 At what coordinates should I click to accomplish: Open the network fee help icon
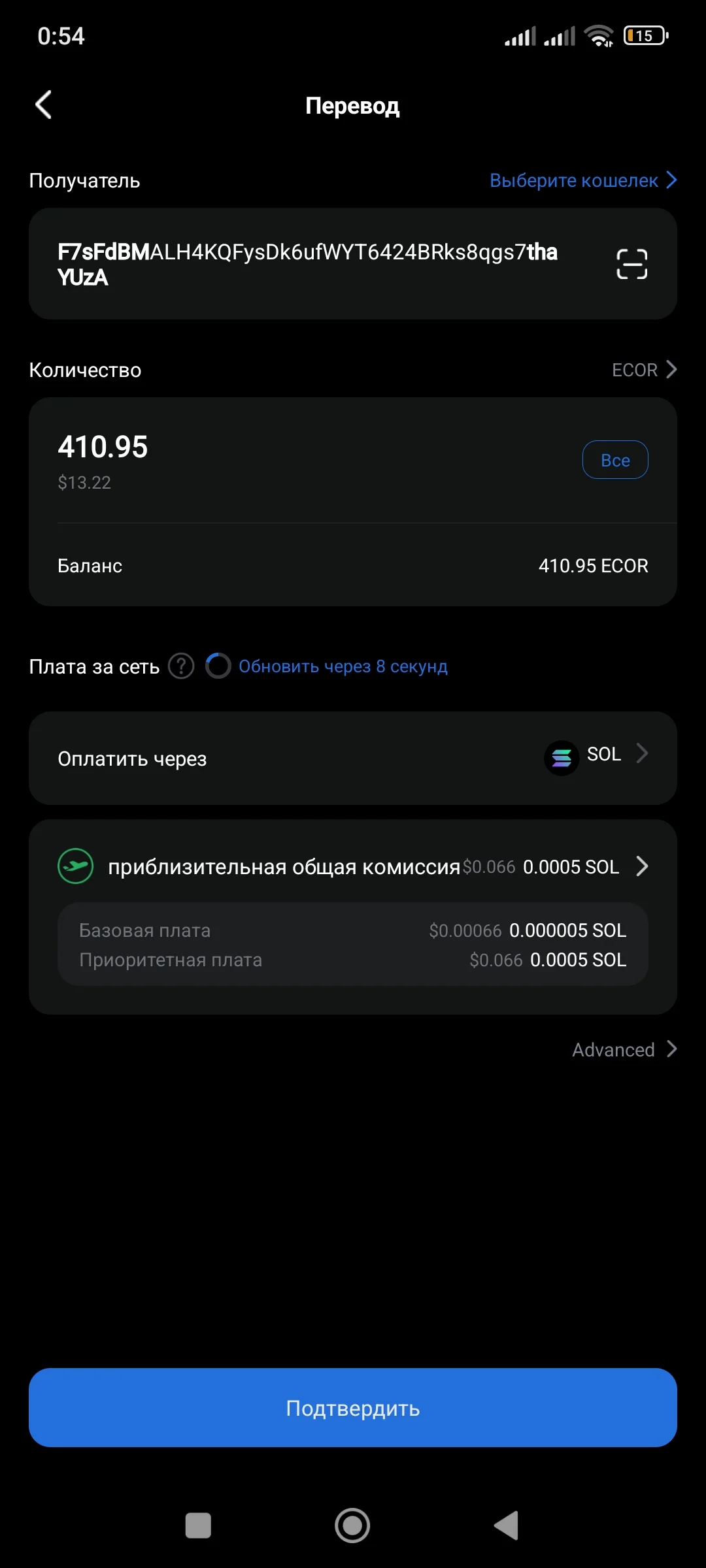coord(181,666)
